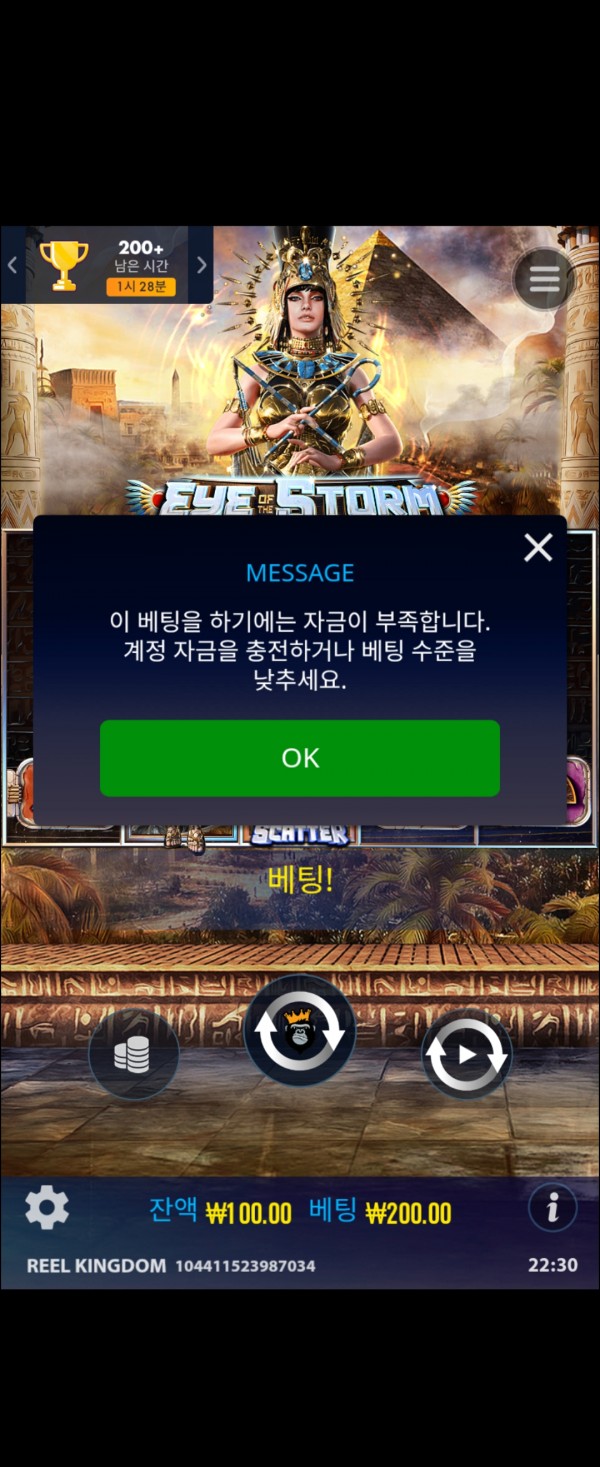Open the autoplay options
Viewport: 600px width, 1467px height.
pos(467,1054)
